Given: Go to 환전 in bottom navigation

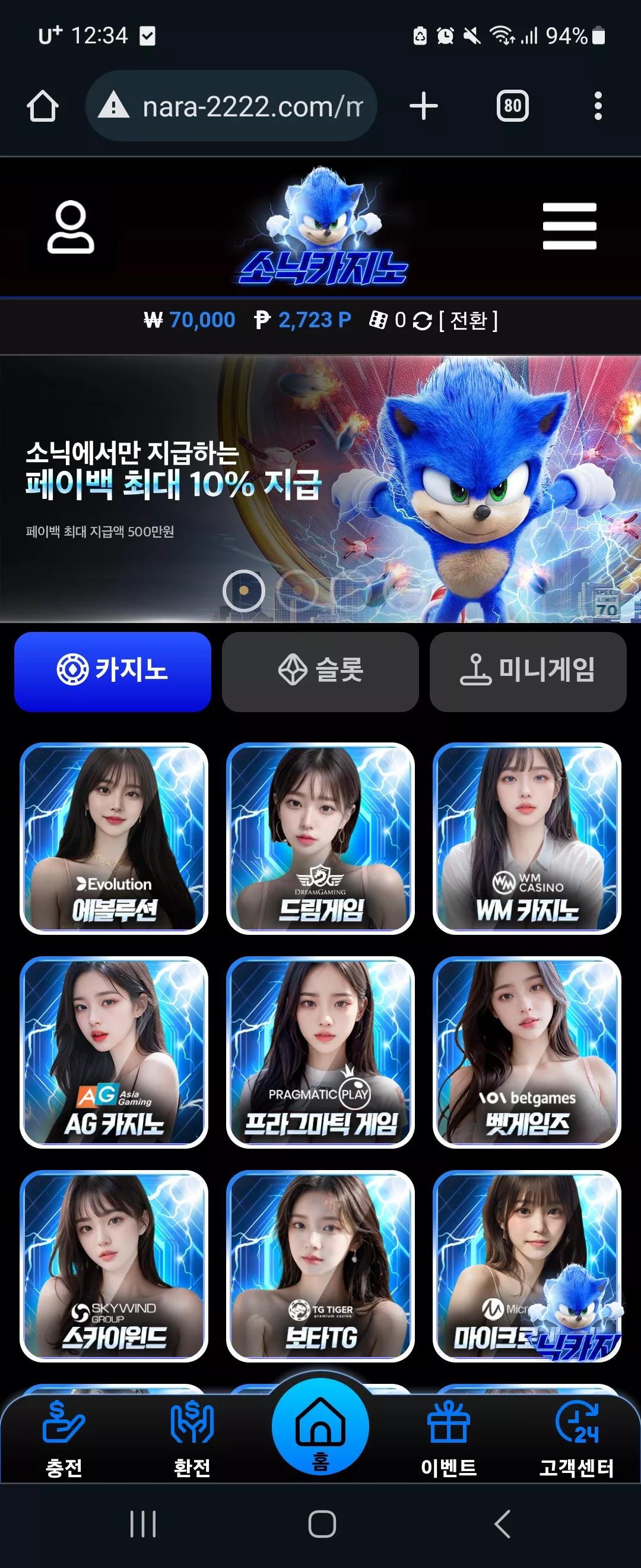Looking at the screenshot, I should (x=192, y=1439).
